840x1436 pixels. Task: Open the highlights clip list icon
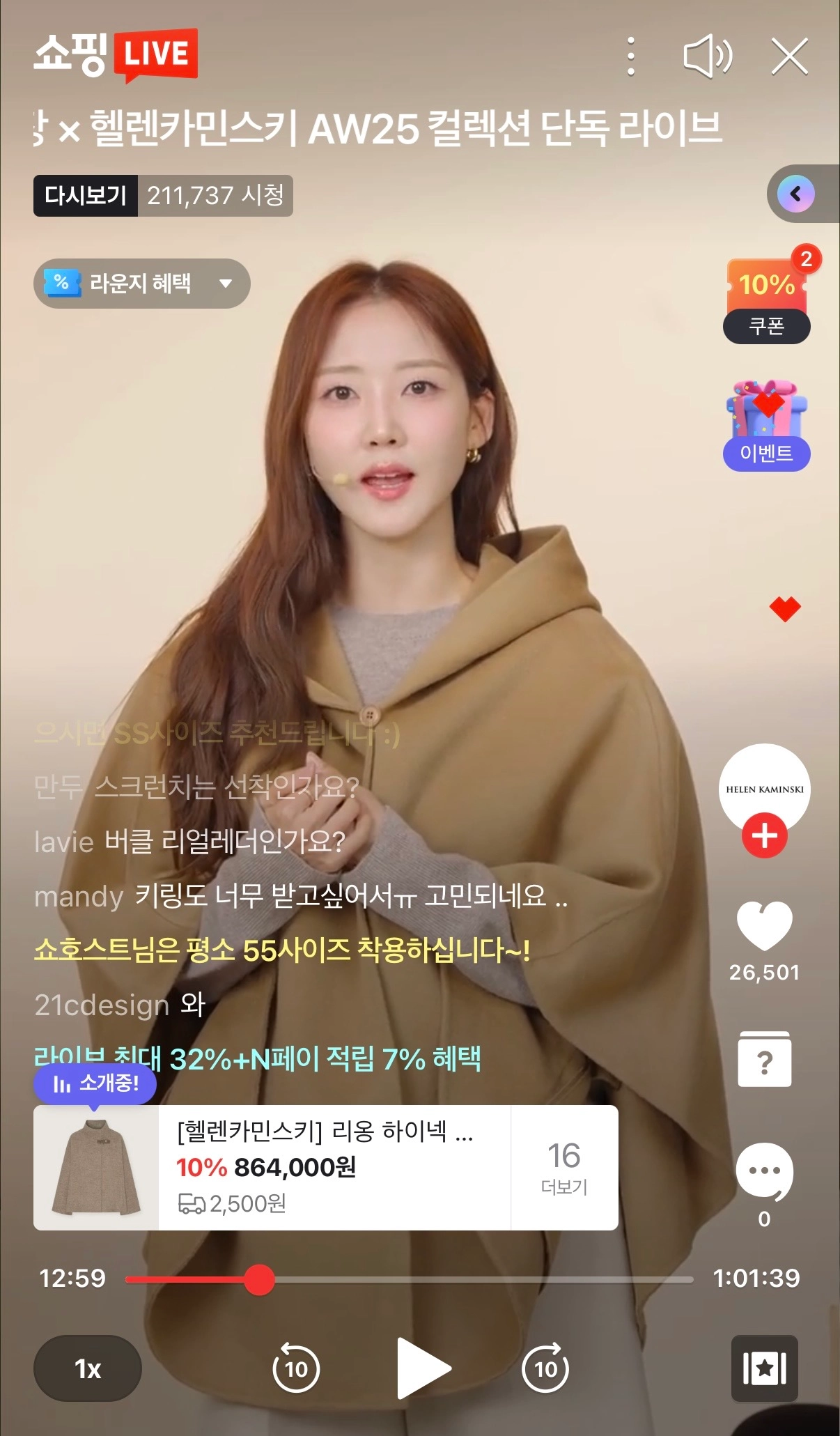764,1368
